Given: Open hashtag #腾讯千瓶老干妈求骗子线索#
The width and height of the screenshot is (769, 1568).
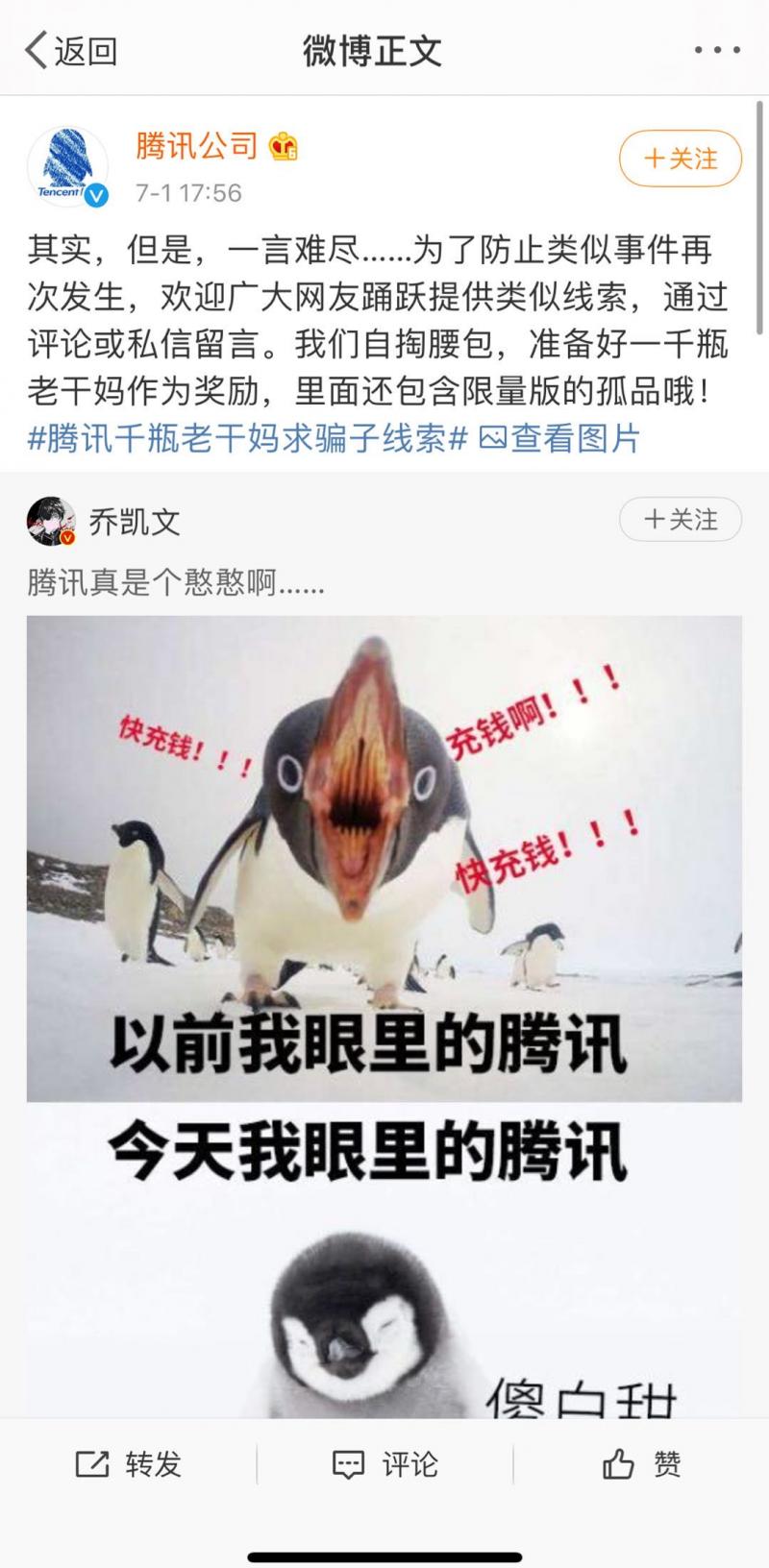Looking at the screenshot, I should [x=247, y=438].
